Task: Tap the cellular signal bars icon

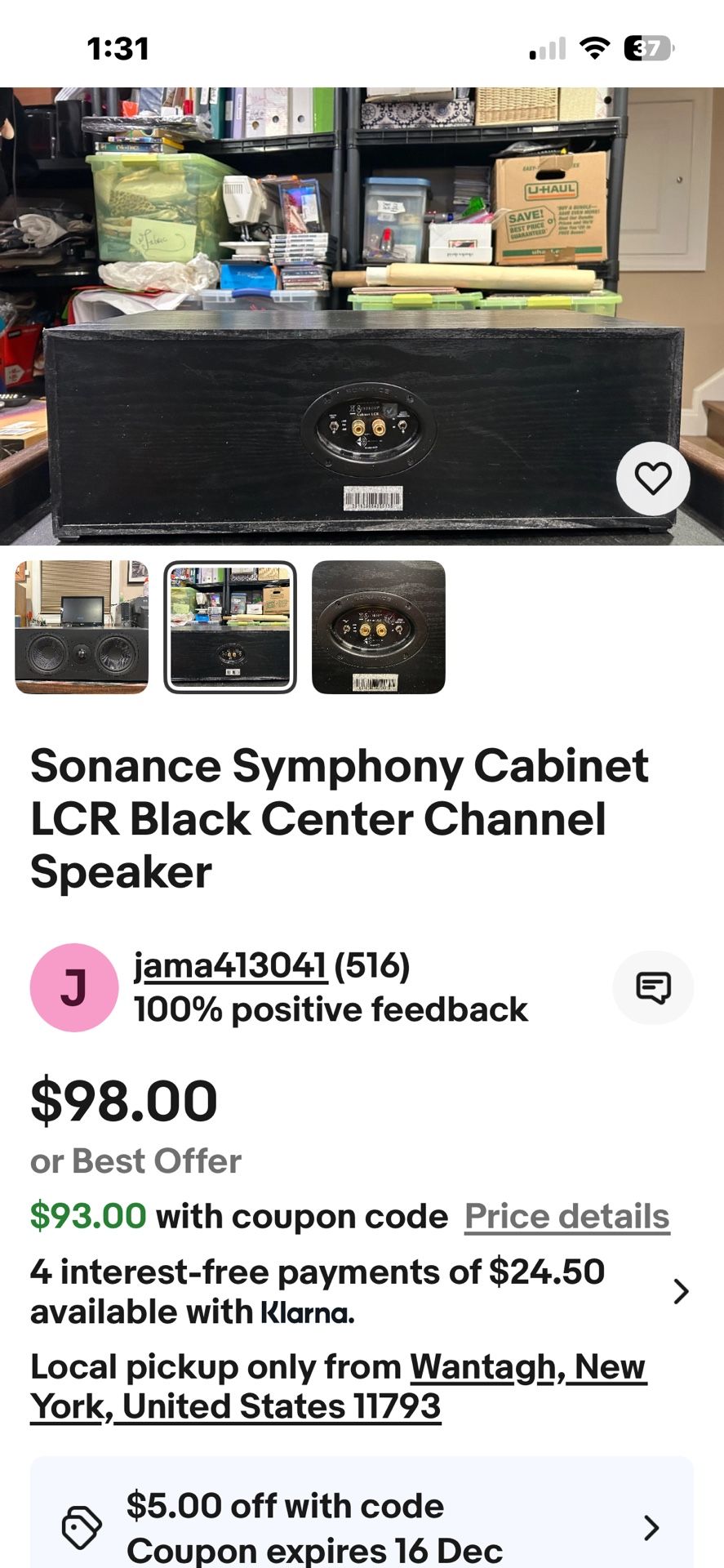Action: click(545, 47)
